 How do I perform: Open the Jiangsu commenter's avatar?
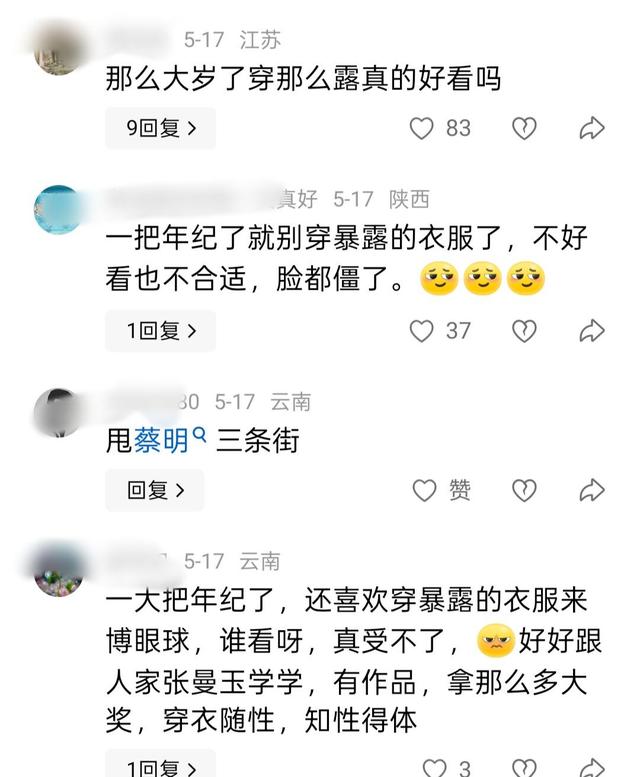coord(58,50)
